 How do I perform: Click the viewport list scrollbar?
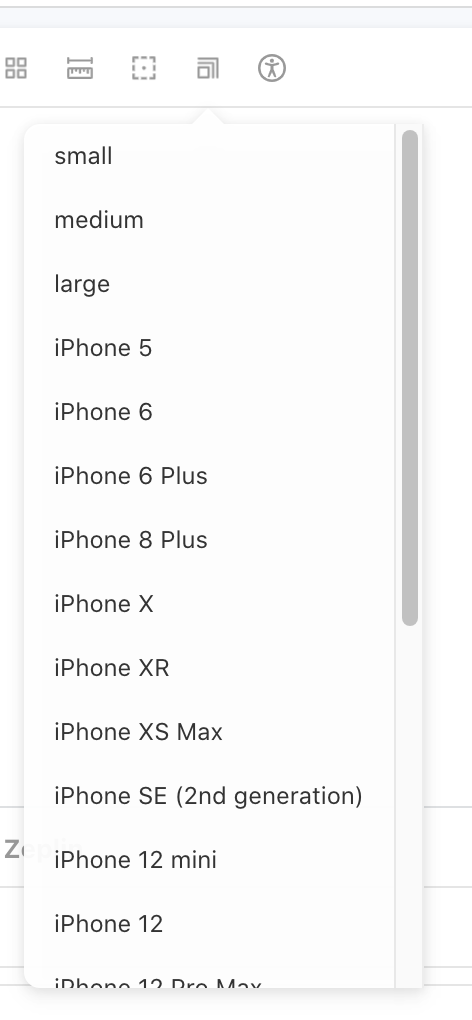coord(410,378)
